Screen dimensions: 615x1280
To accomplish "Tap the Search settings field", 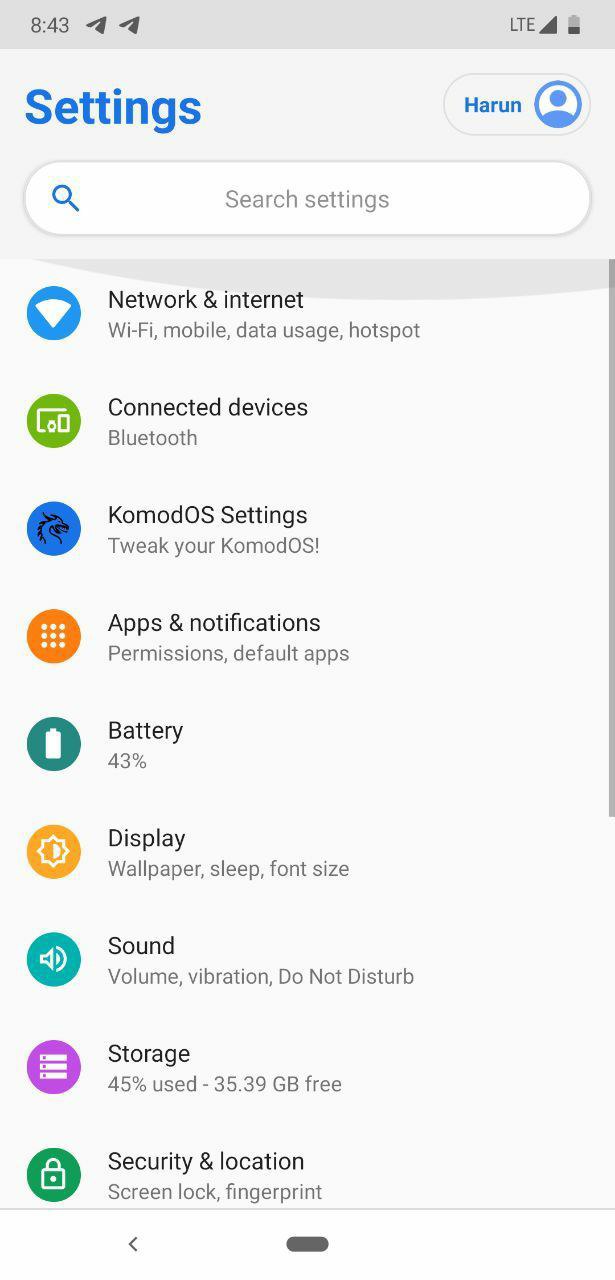I will pos(307,199).
